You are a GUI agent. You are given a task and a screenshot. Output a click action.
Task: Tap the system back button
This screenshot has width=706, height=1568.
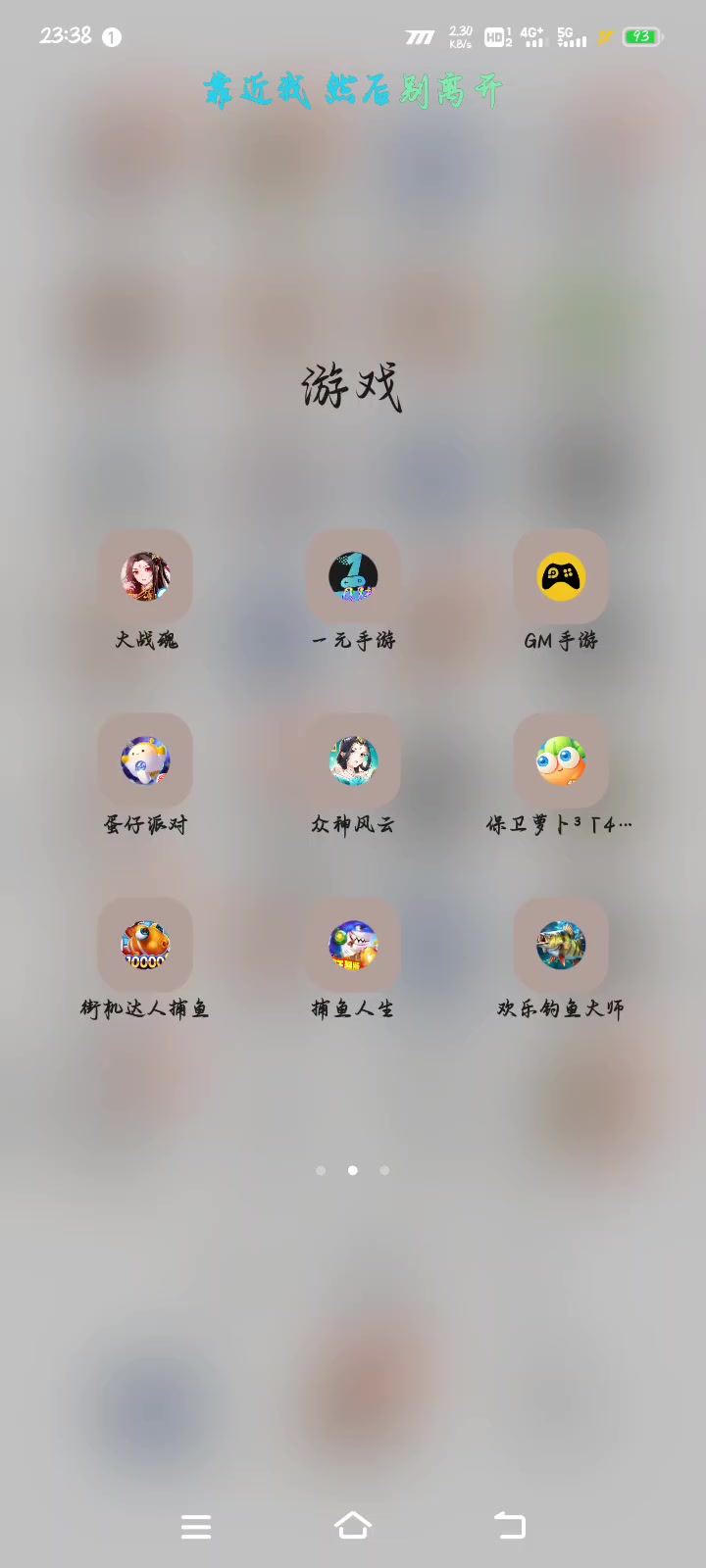(x=510, y=1526)
